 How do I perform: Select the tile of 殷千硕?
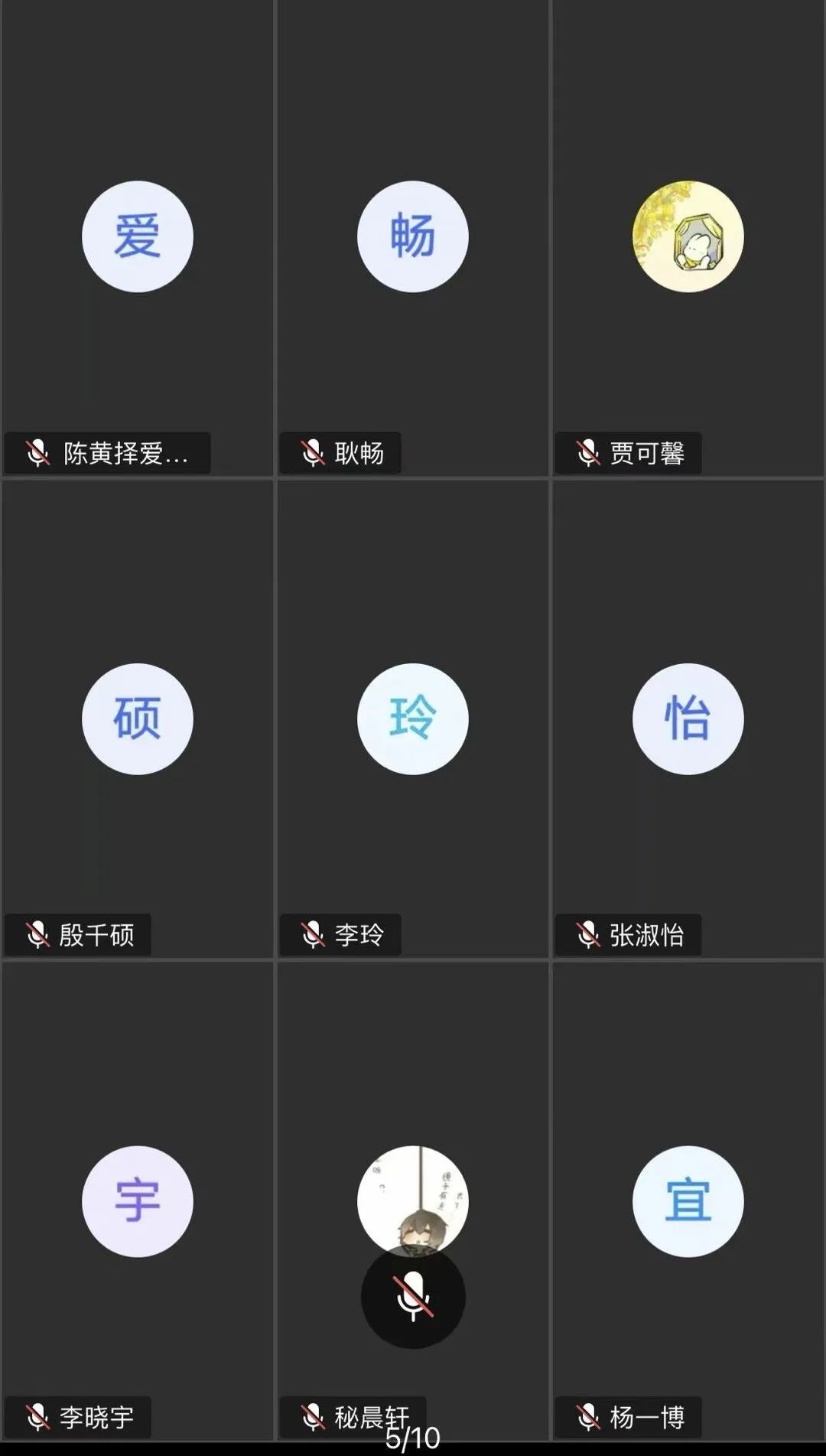coord(138,719)
